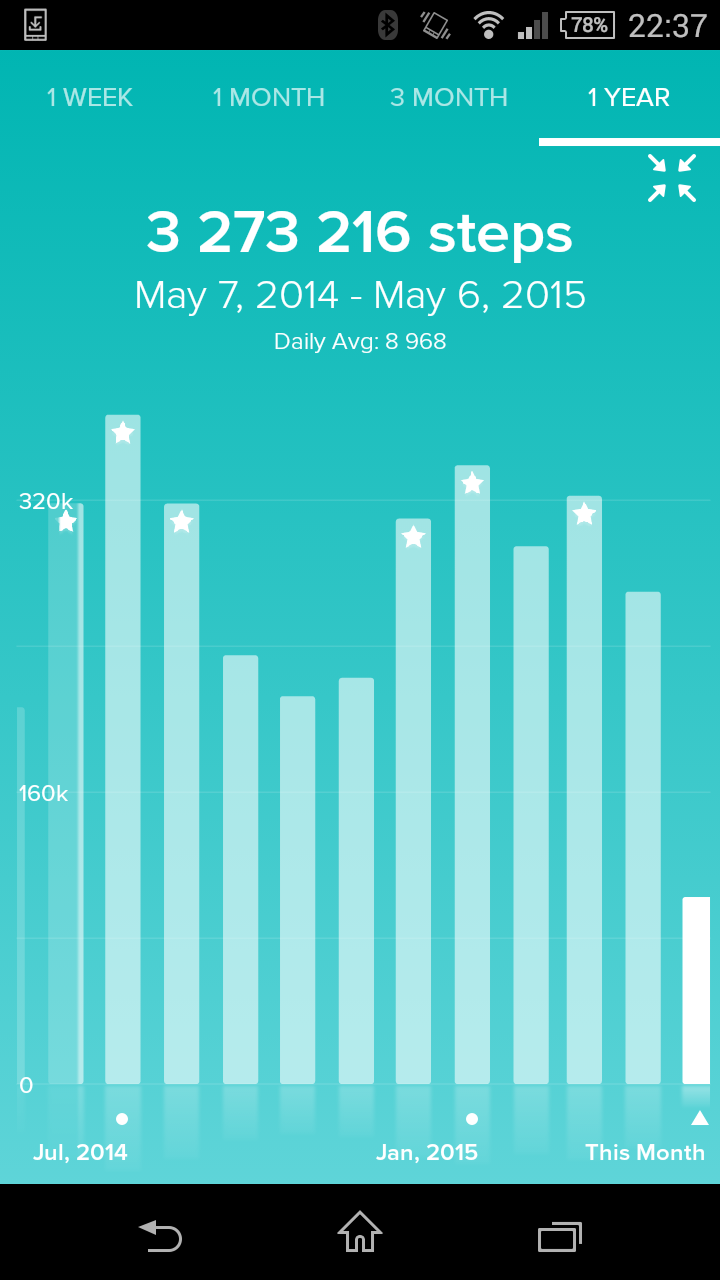
Task: Go back using the system back button
Action: pos(161,1235)
